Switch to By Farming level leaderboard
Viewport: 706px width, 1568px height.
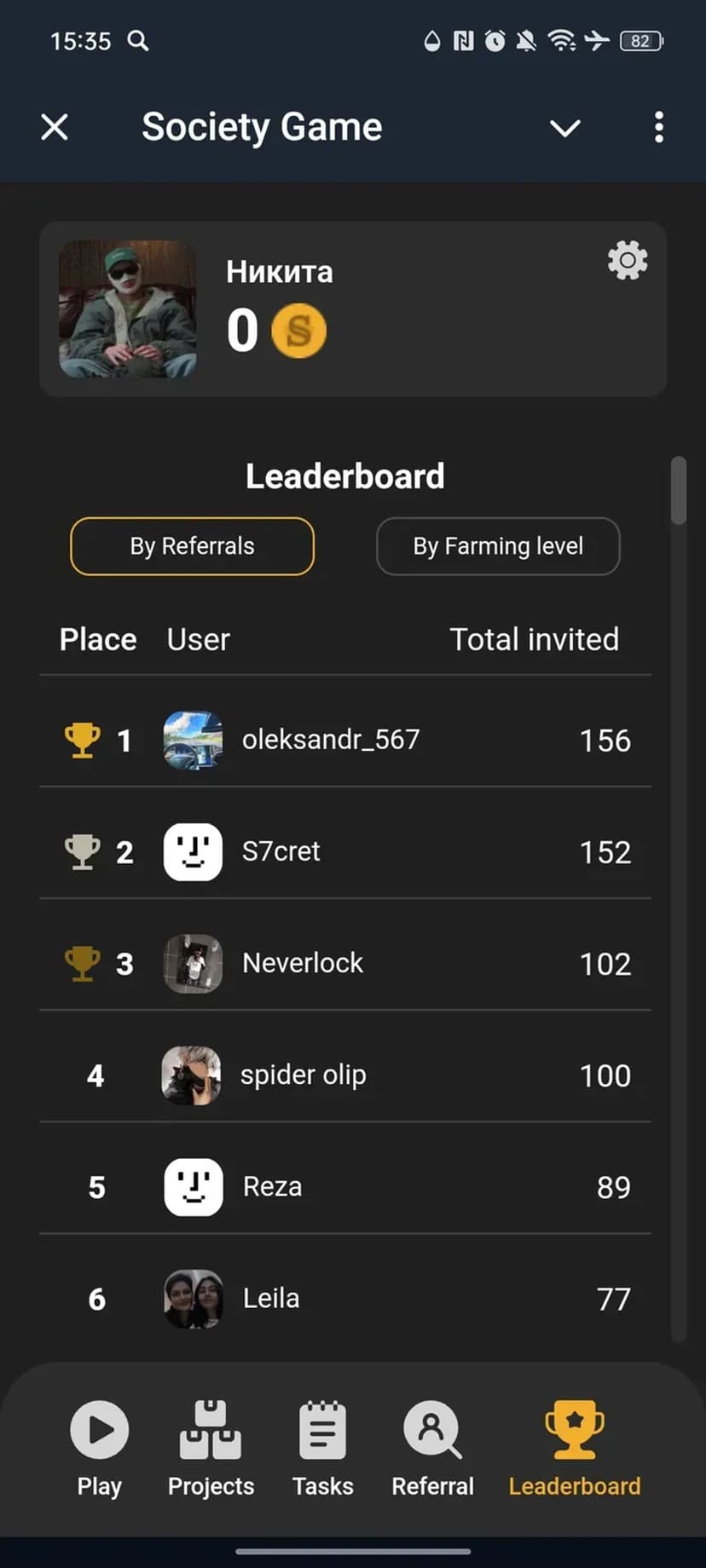pos(498,546)
